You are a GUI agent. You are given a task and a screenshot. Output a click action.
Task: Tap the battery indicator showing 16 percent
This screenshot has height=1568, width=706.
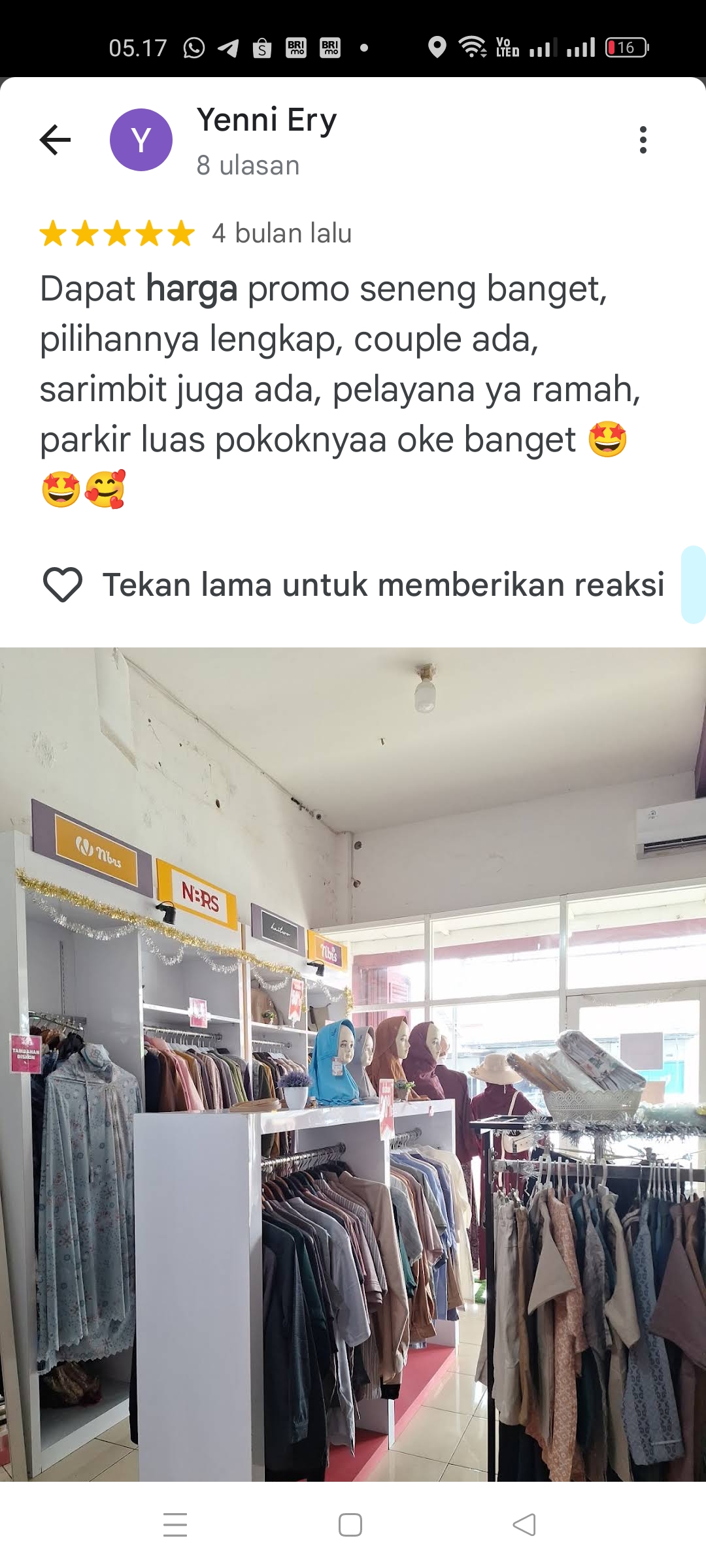coord(626,49)
